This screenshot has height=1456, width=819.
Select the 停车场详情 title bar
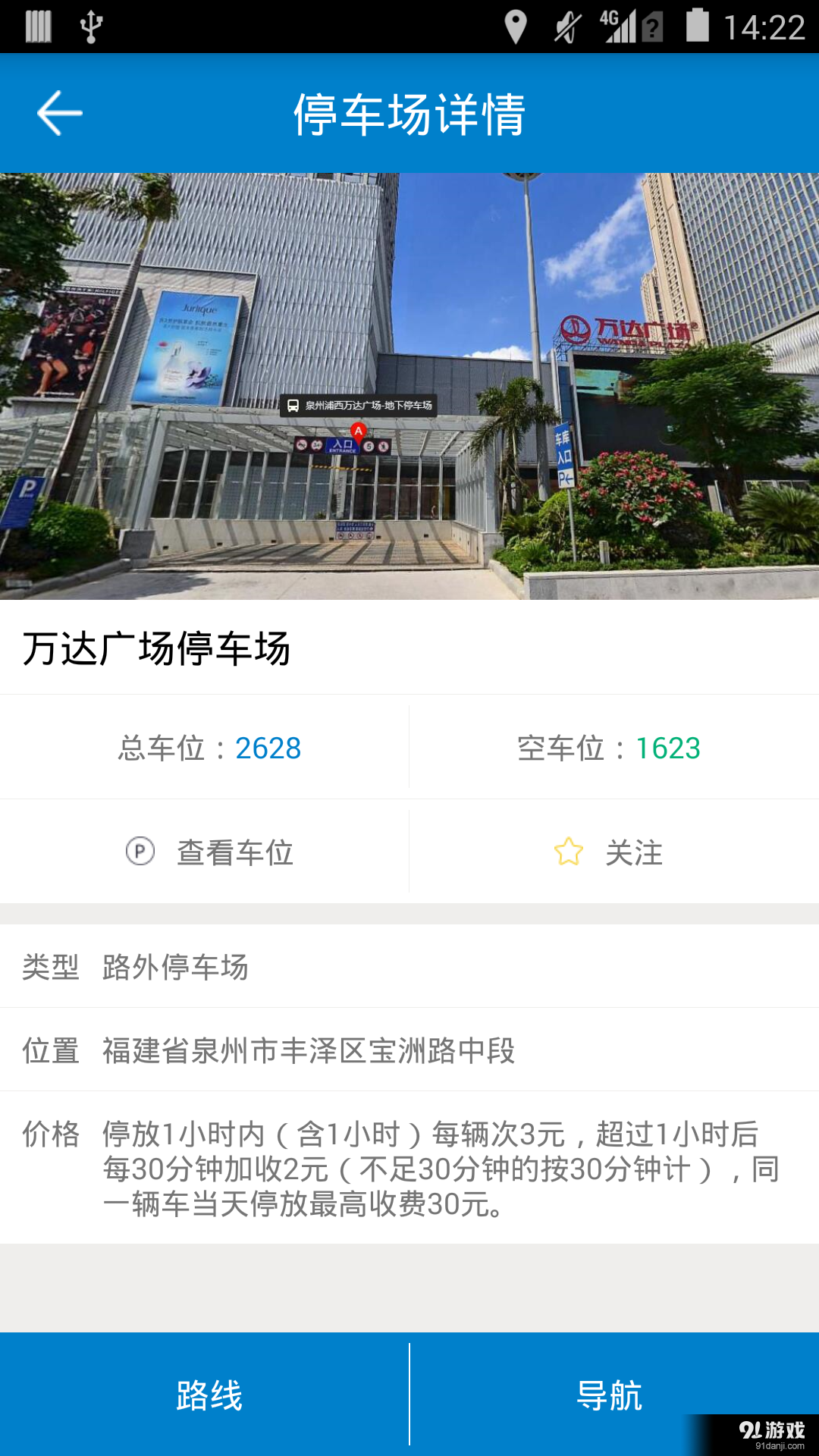coord(409,112)
